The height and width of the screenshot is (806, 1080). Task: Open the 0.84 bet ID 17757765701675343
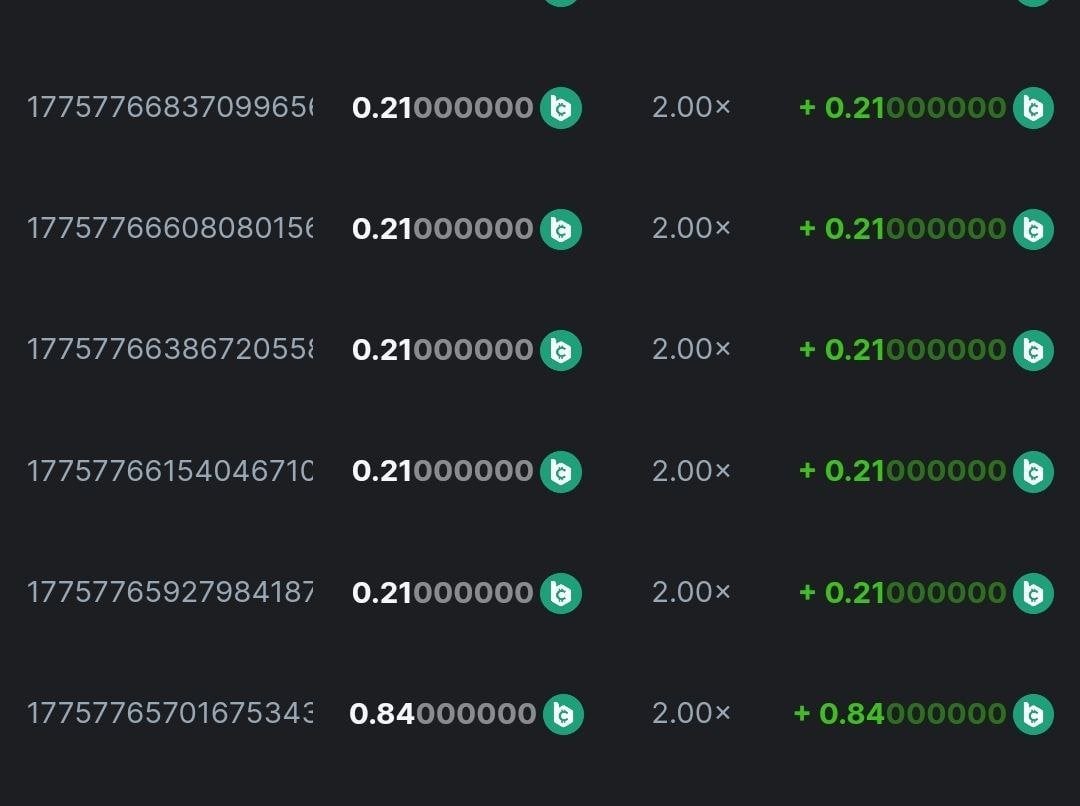(170, 714)
